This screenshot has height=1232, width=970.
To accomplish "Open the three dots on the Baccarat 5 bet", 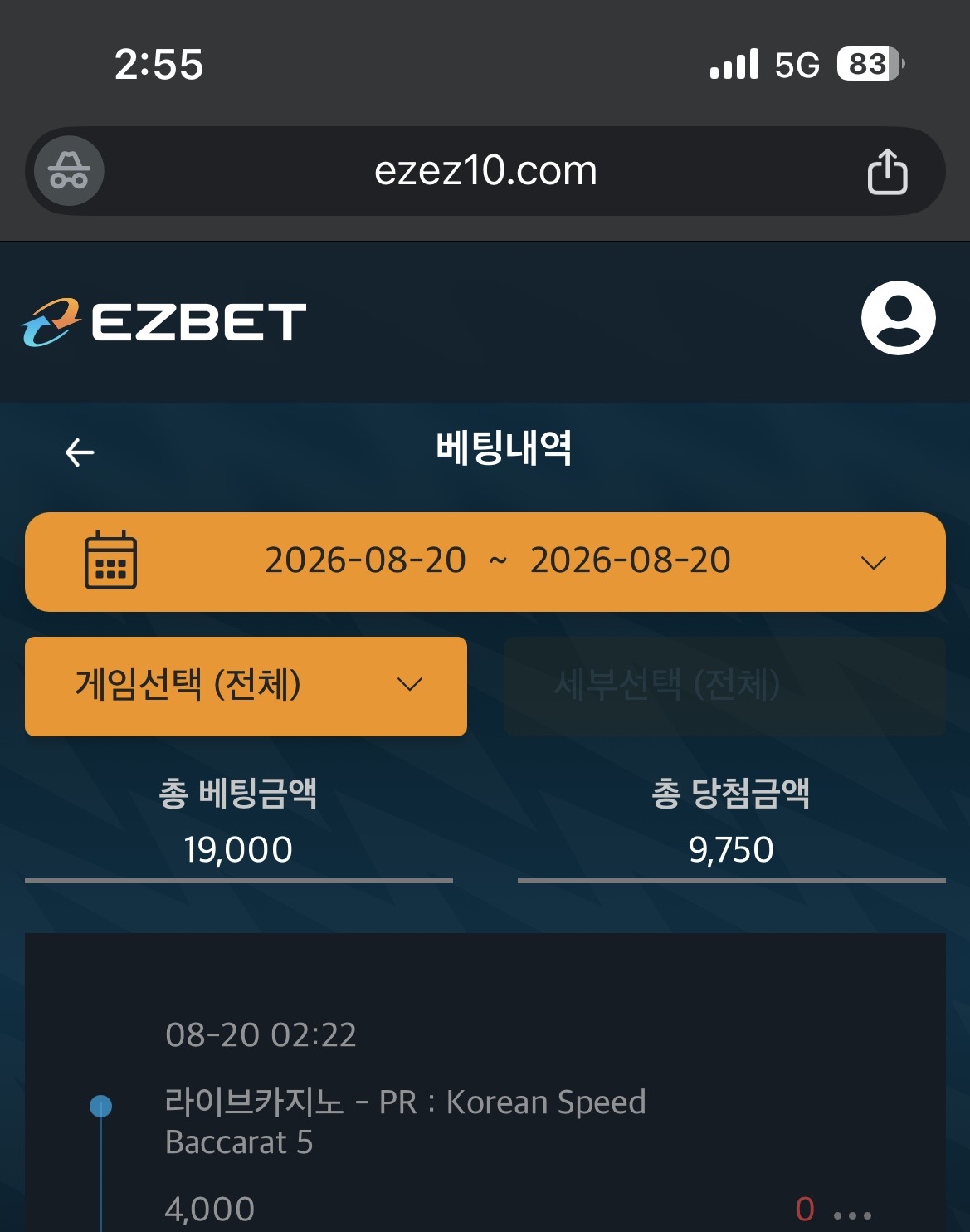I will pyautogui.click(x=852, y=1215).
